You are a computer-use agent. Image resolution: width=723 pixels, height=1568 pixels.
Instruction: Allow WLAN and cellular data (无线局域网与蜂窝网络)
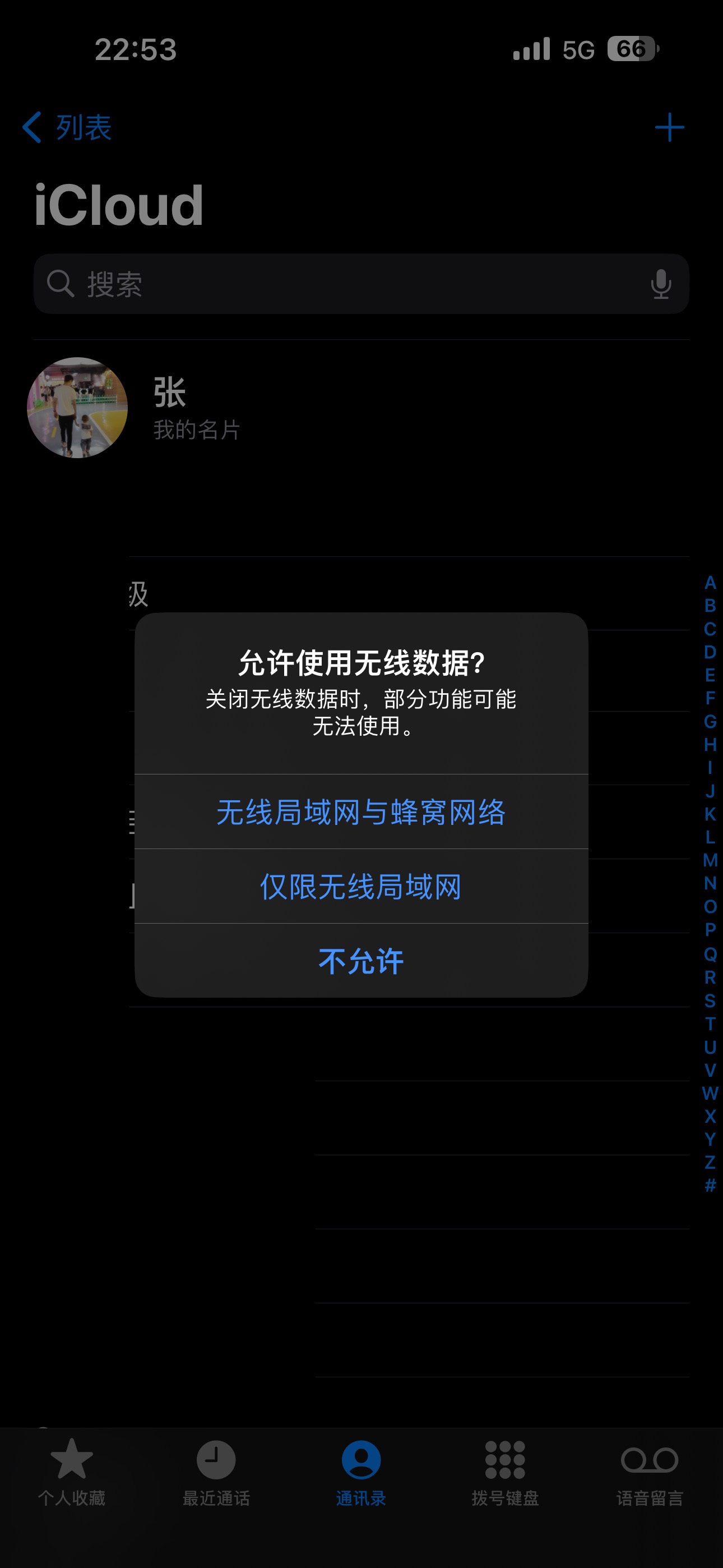pos(361,812)
